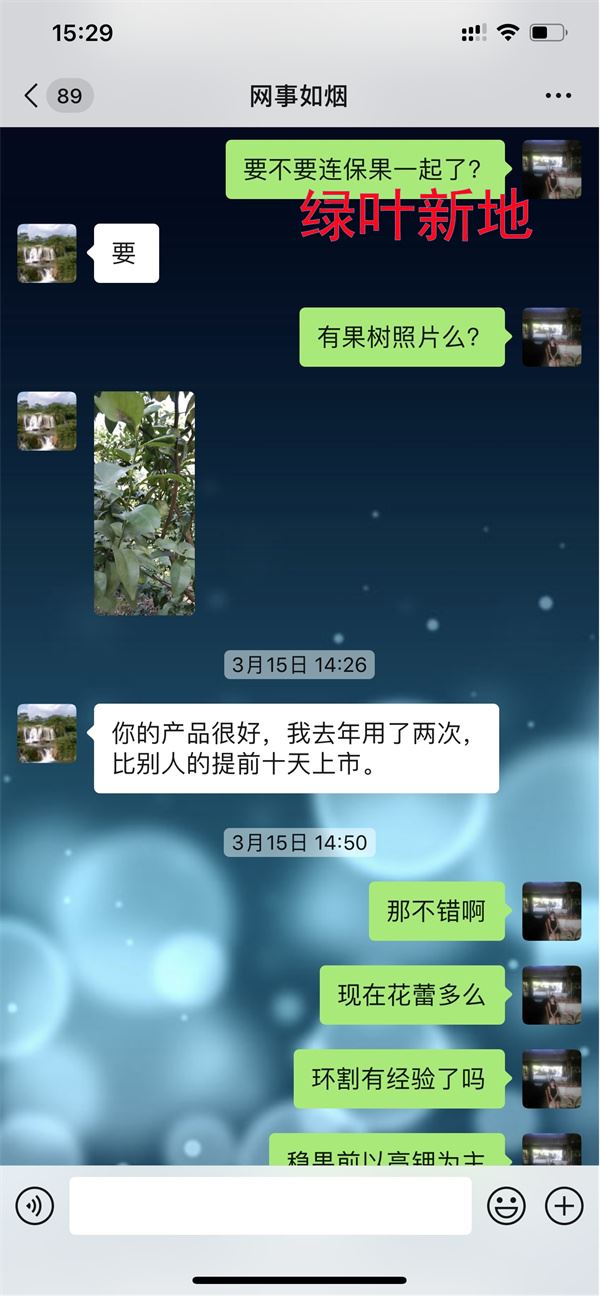Tap my avatar beside '有果树照片么?'

[x=551, y=337]
